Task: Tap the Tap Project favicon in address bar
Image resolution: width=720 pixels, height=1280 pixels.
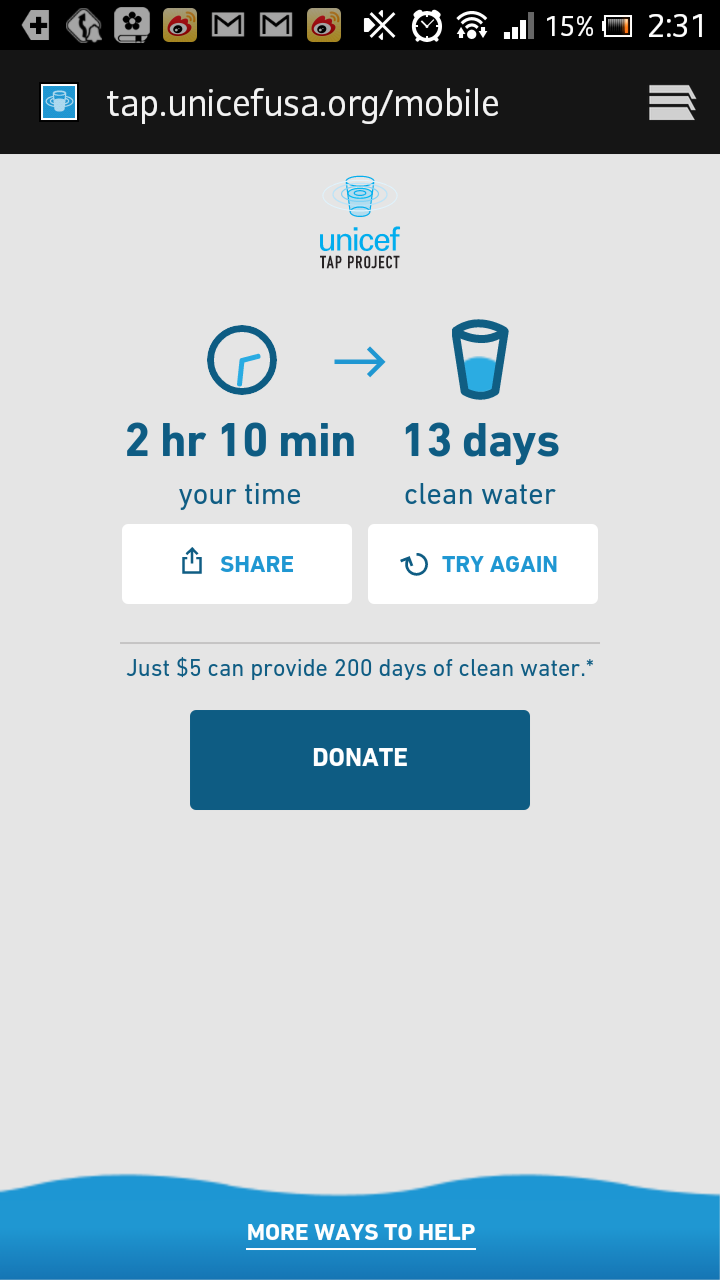Action: pyautogui.click(x=58, y=101)
